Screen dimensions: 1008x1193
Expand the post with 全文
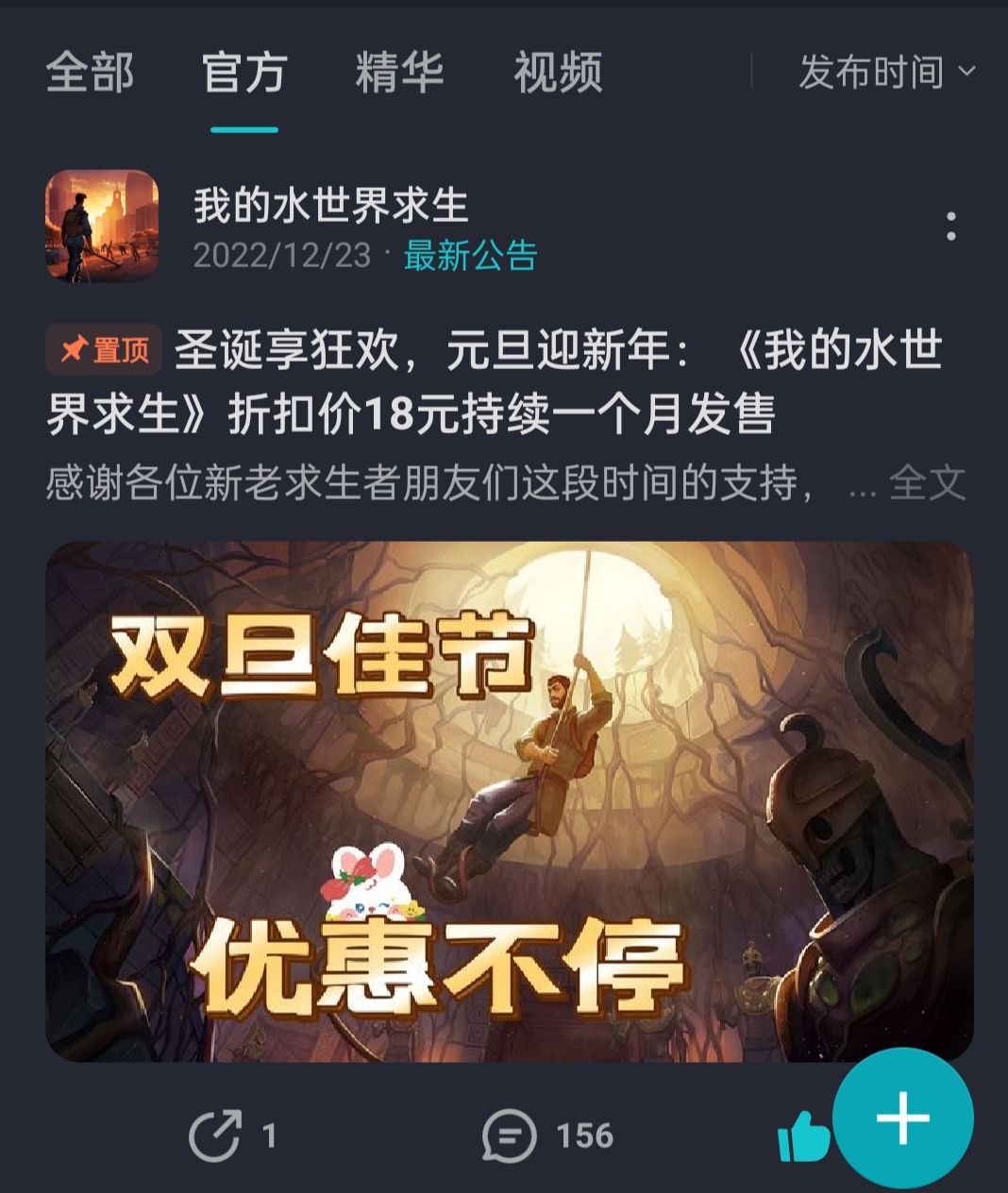(x=928, y=484)
